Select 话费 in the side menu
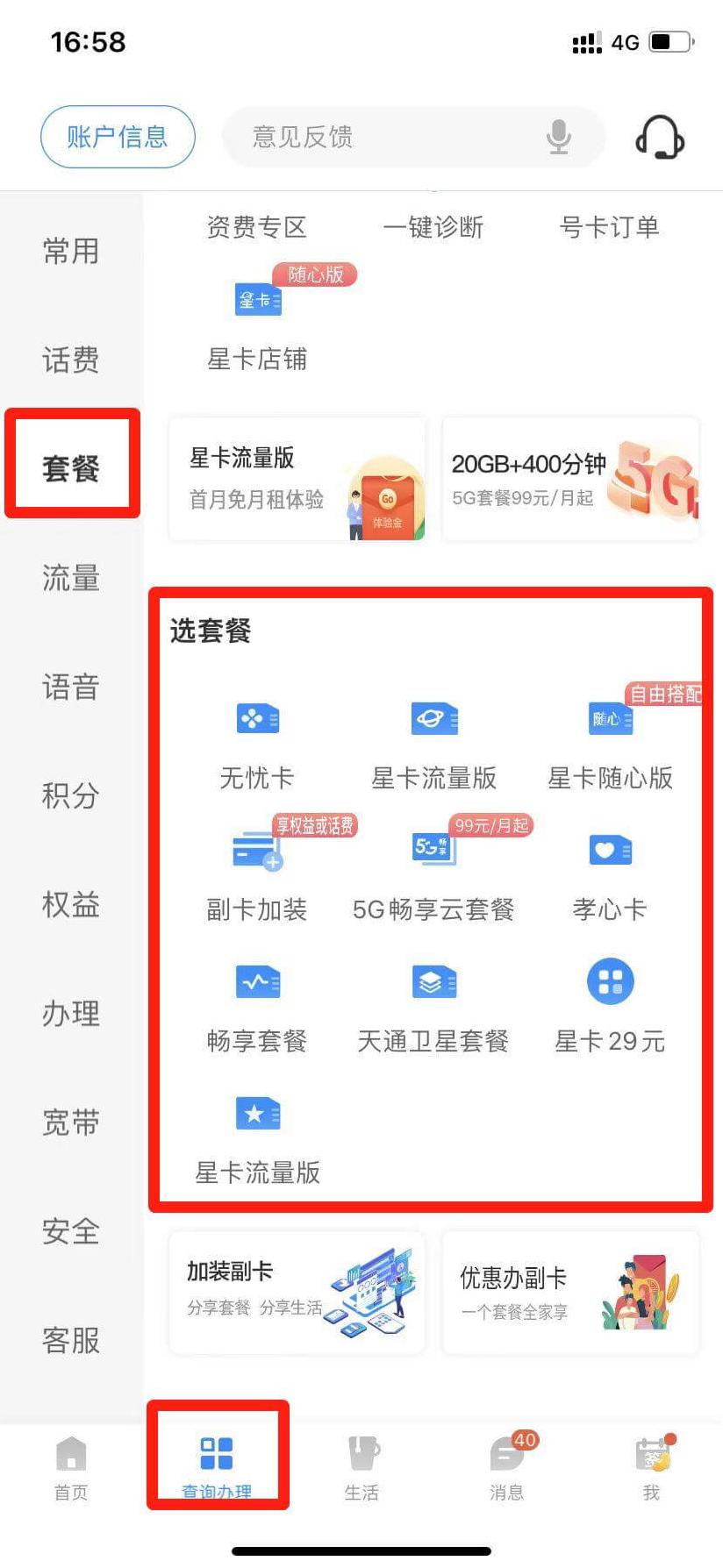 (71, 360)
